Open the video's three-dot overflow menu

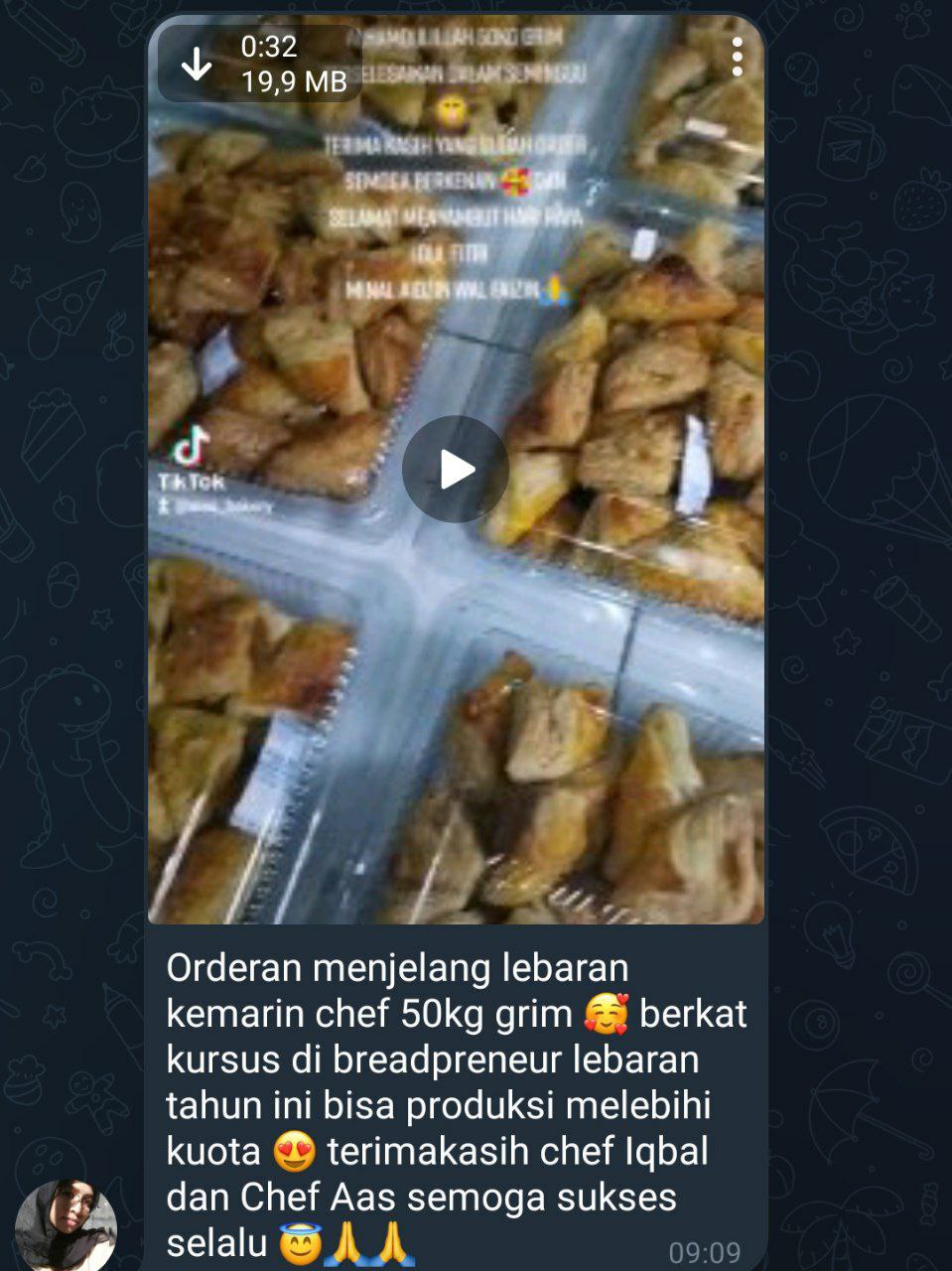(x=737, y=58)
